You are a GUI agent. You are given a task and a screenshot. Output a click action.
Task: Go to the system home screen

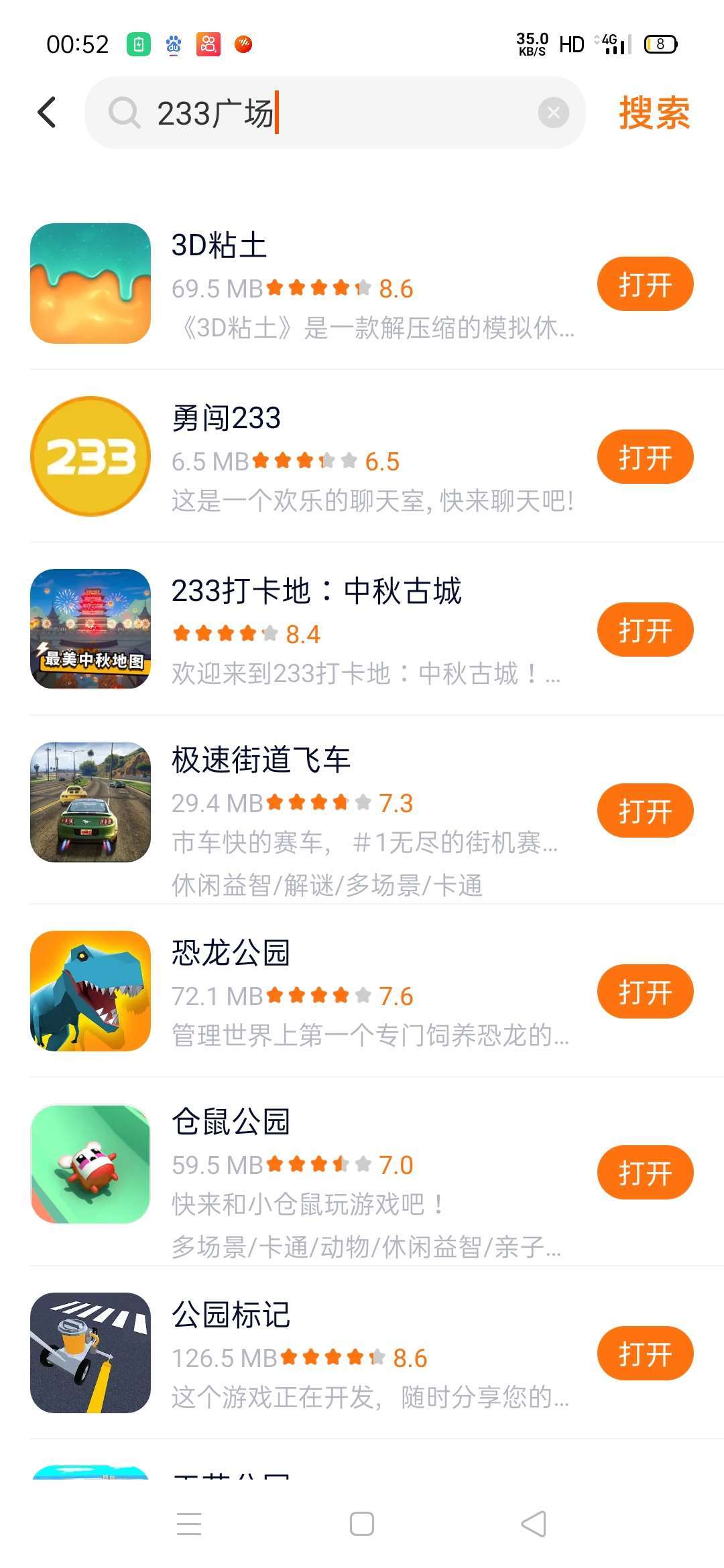pos(362,1524)
